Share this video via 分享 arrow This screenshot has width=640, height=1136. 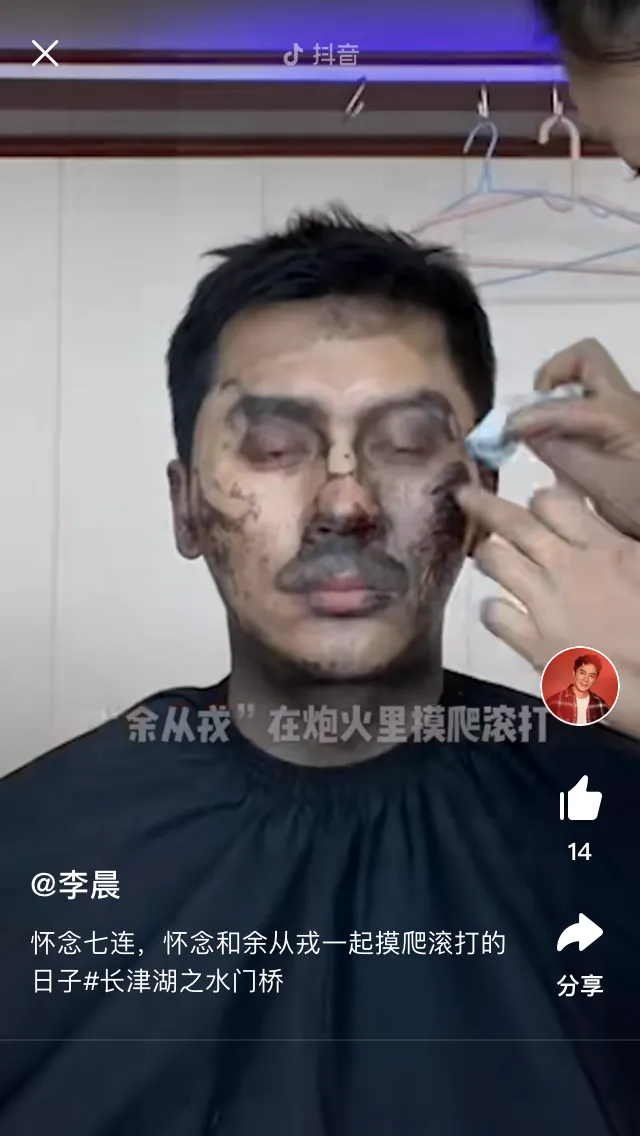(x=580, y=935)
